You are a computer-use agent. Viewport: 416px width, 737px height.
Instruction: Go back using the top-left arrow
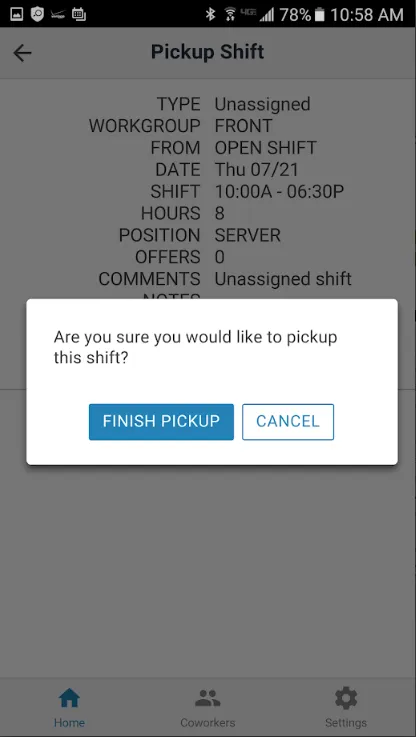(x=22, y=53)
